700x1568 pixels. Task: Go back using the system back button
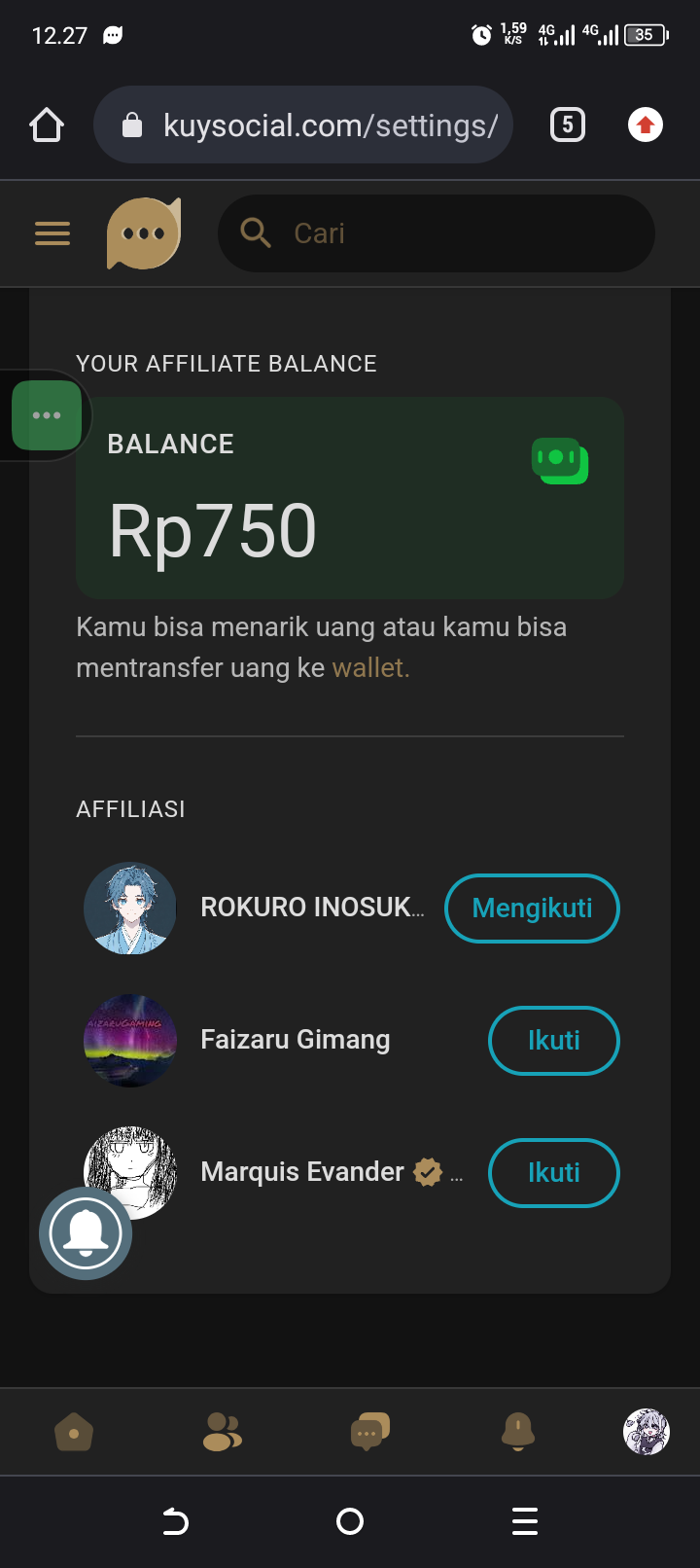[175, 1521]
